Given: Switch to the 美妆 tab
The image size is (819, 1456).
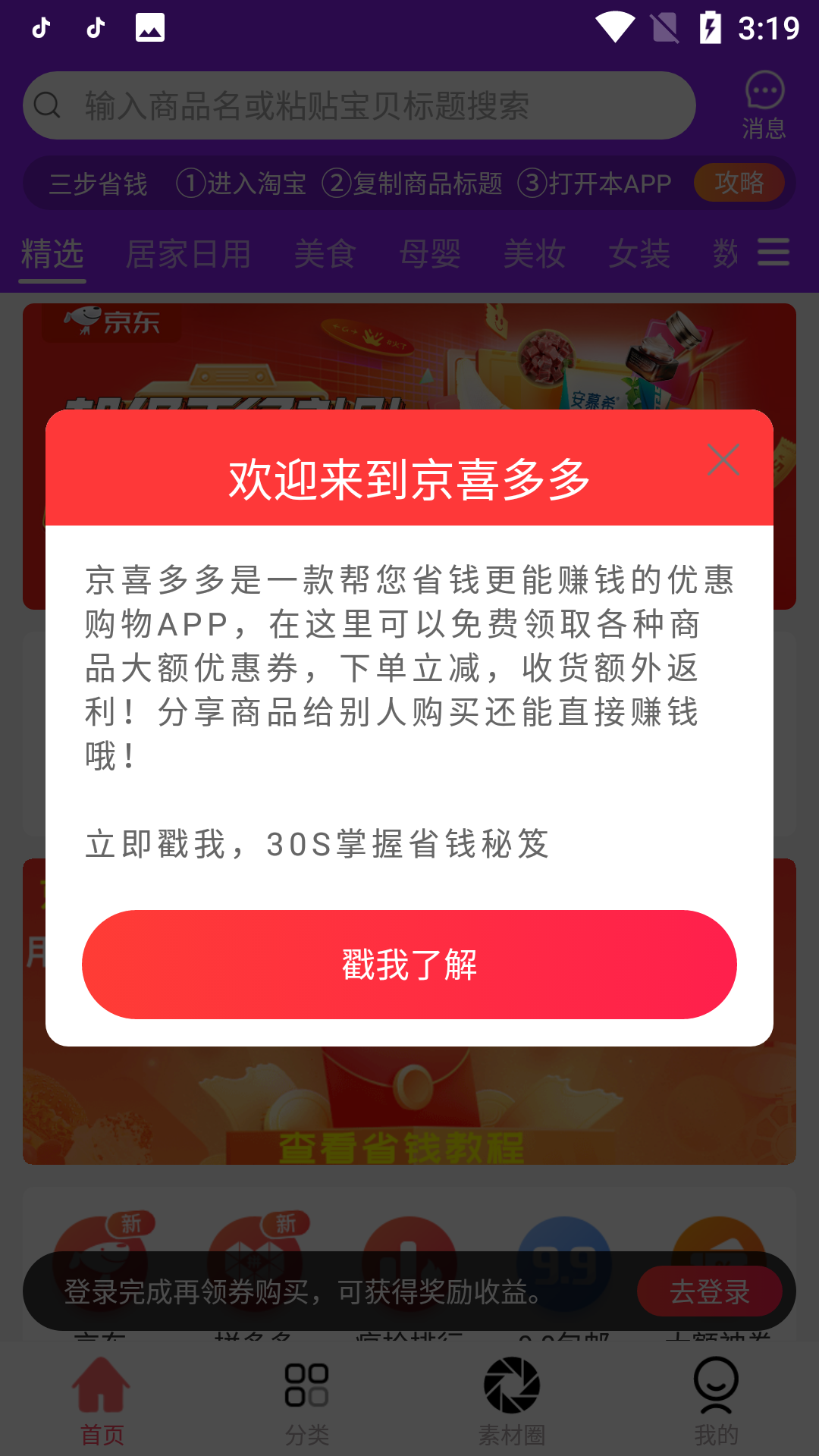Looking at the screenshot, I should [x=535, y=253].
